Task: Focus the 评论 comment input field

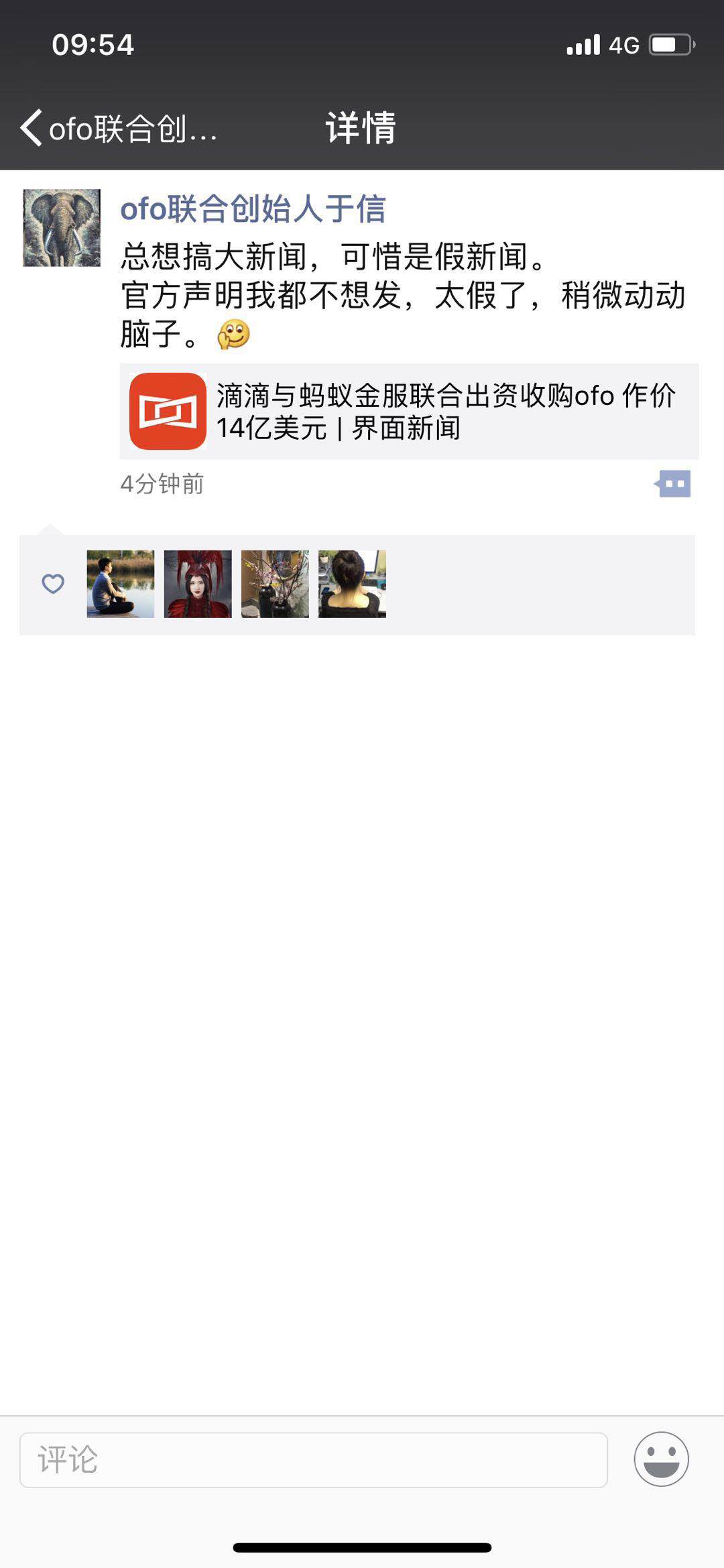Action: coord(314,1459)
